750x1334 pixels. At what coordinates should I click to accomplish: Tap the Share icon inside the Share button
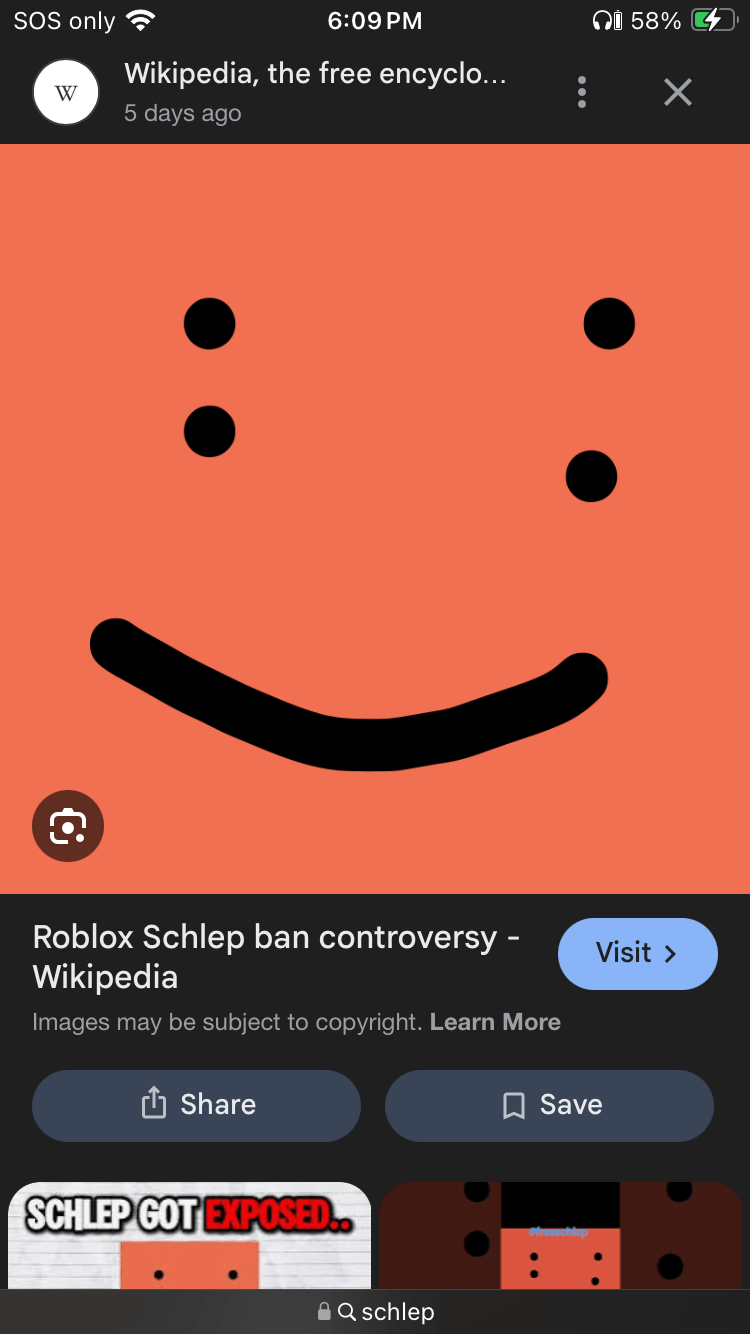[151, 1105]
